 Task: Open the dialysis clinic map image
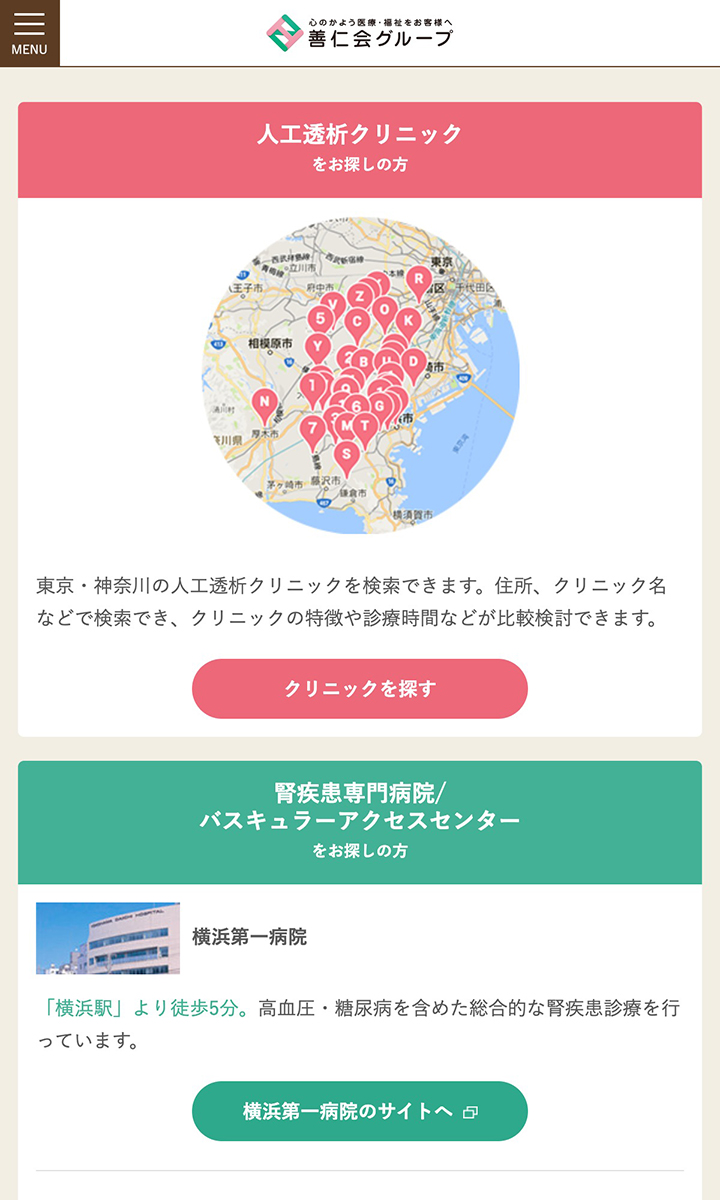pyautogui.click(x=360, y=375)
